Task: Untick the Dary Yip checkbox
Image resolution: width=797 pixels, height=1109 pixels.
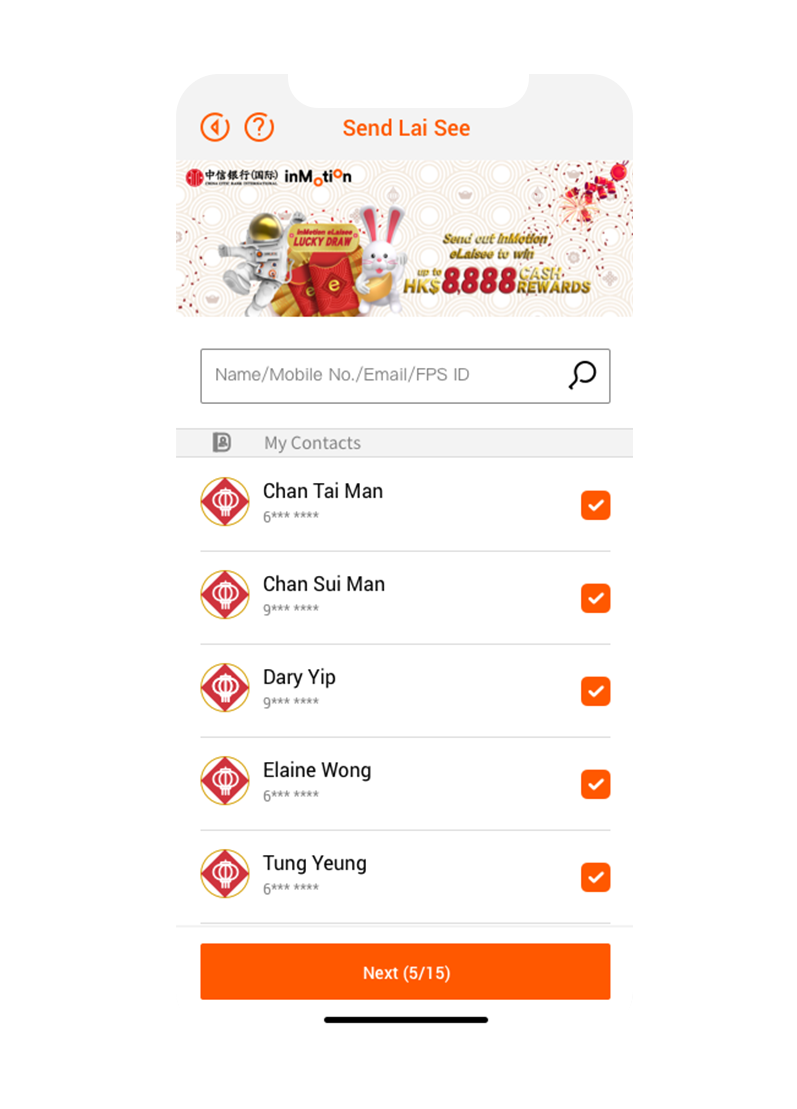Action: tap(595, 692)
